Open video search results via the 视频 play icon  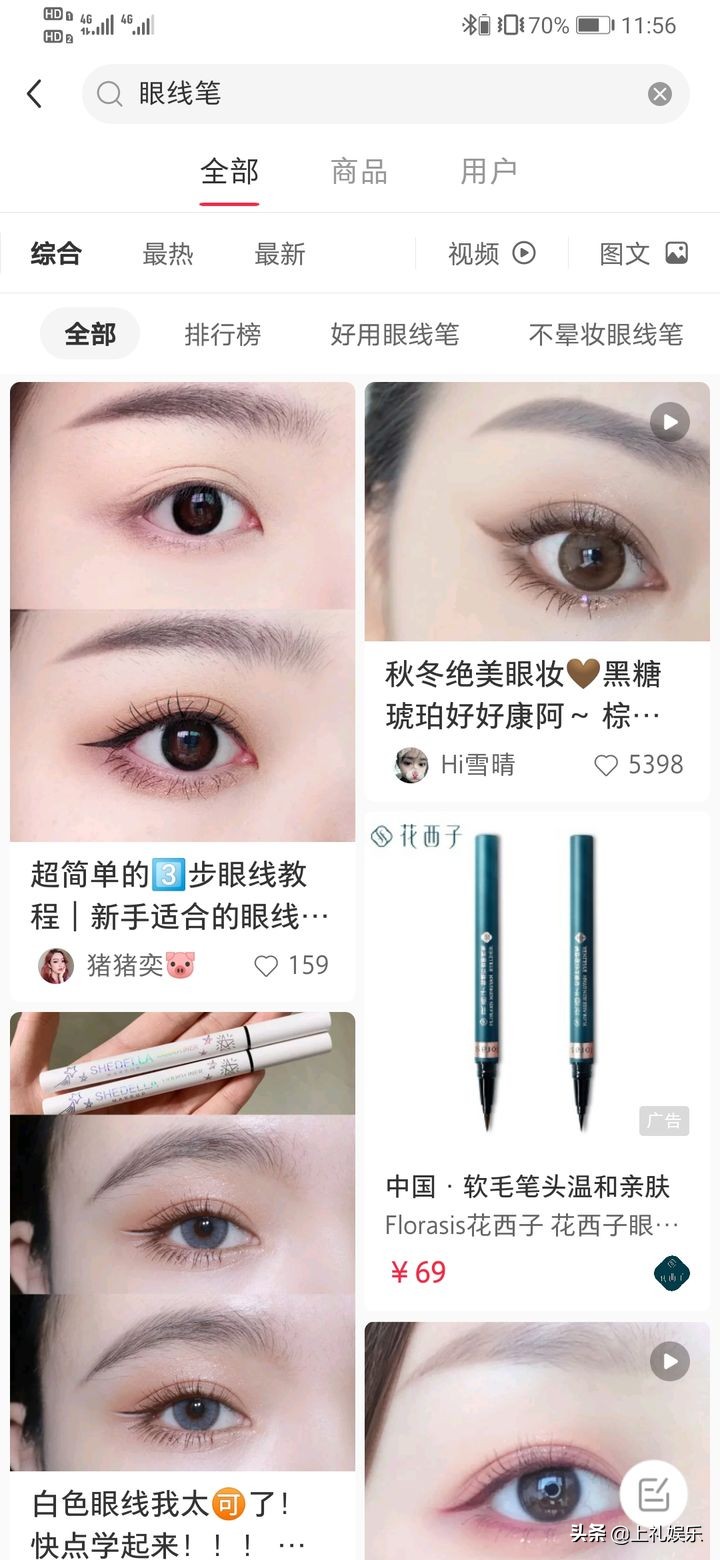point(524,254)
